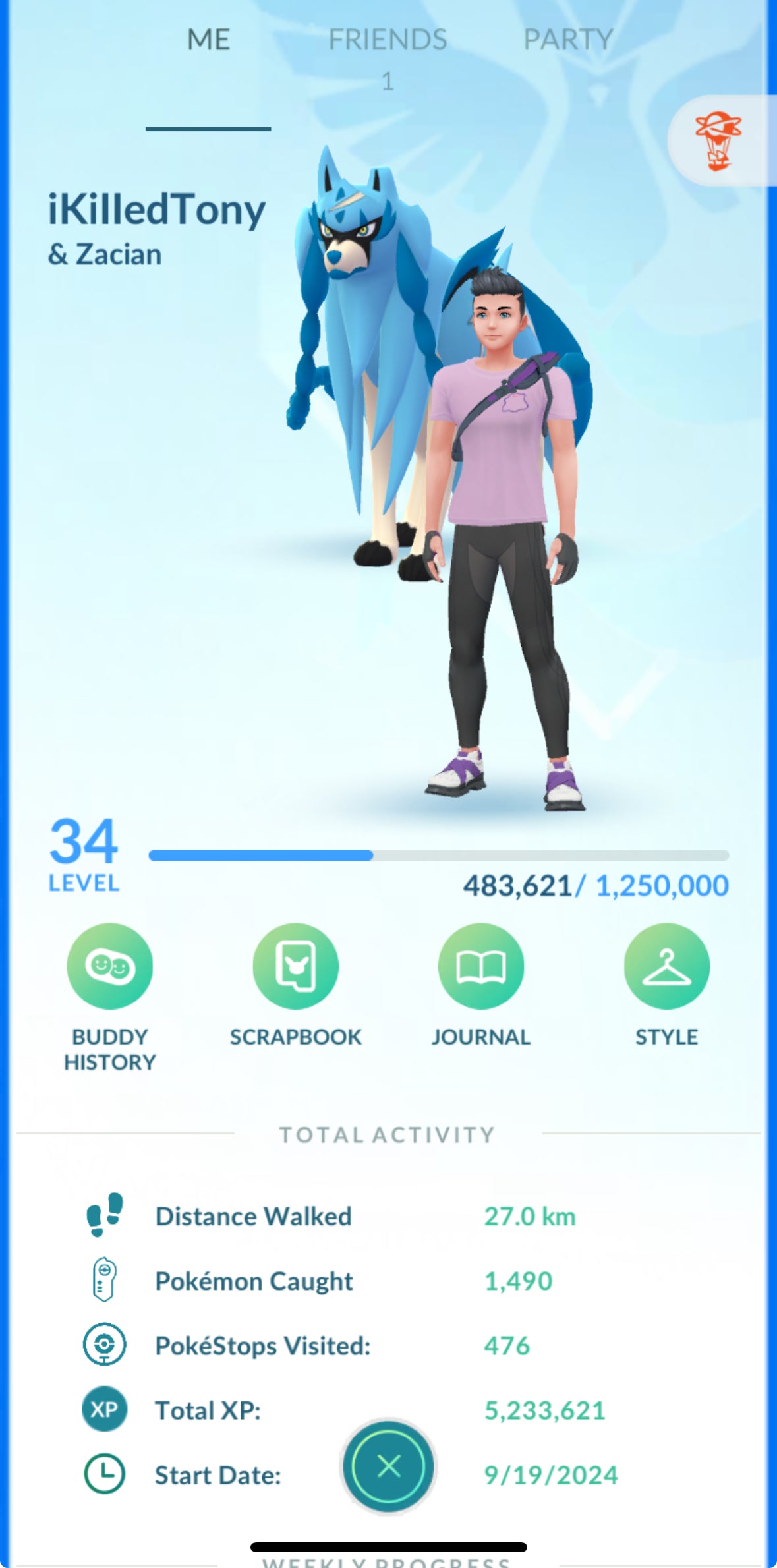Switch to the Party tab
This screenshot has height=1568, width=777.
[568, 41]
